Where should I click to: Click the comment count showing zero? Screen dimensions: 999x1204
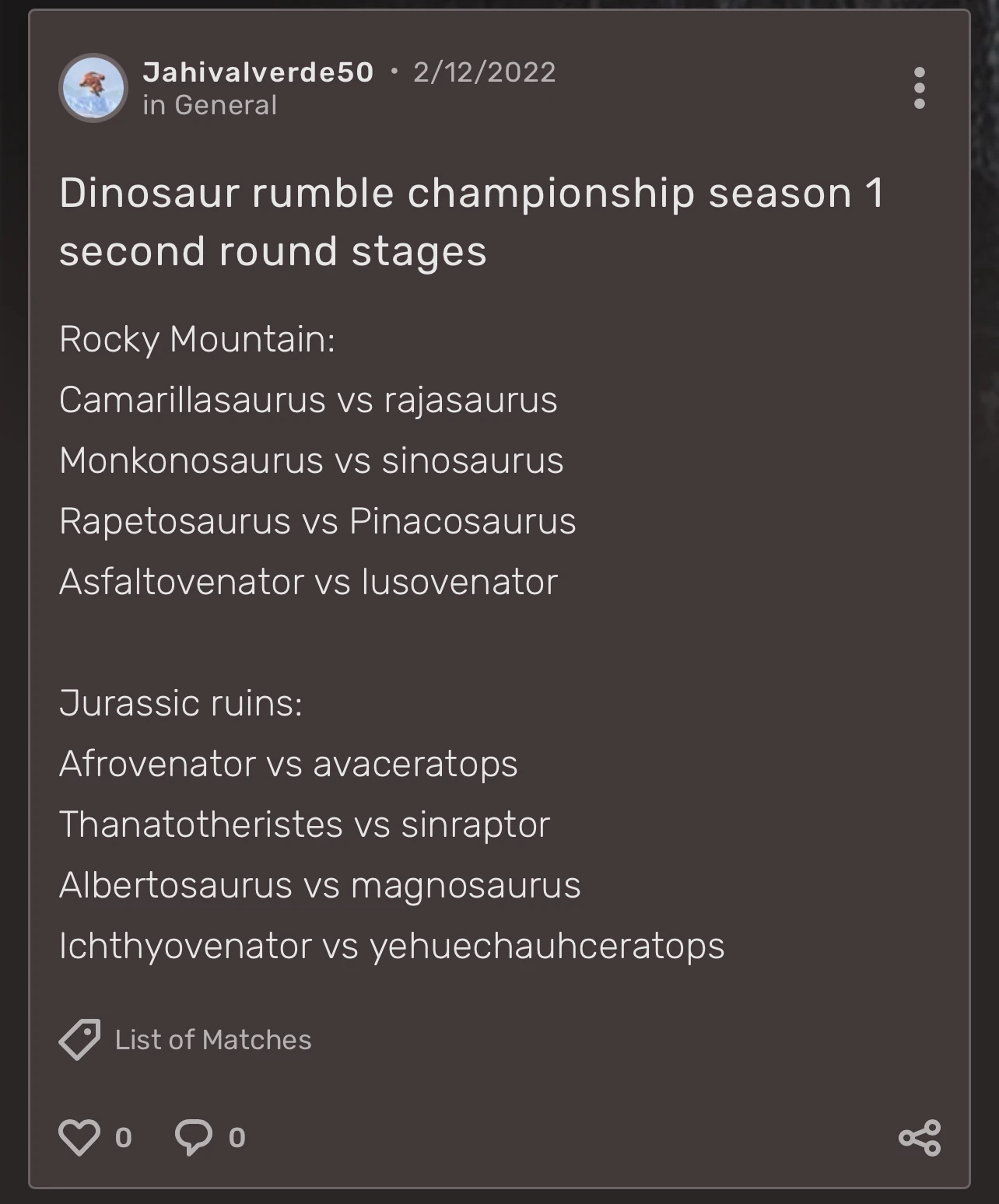237,1137
